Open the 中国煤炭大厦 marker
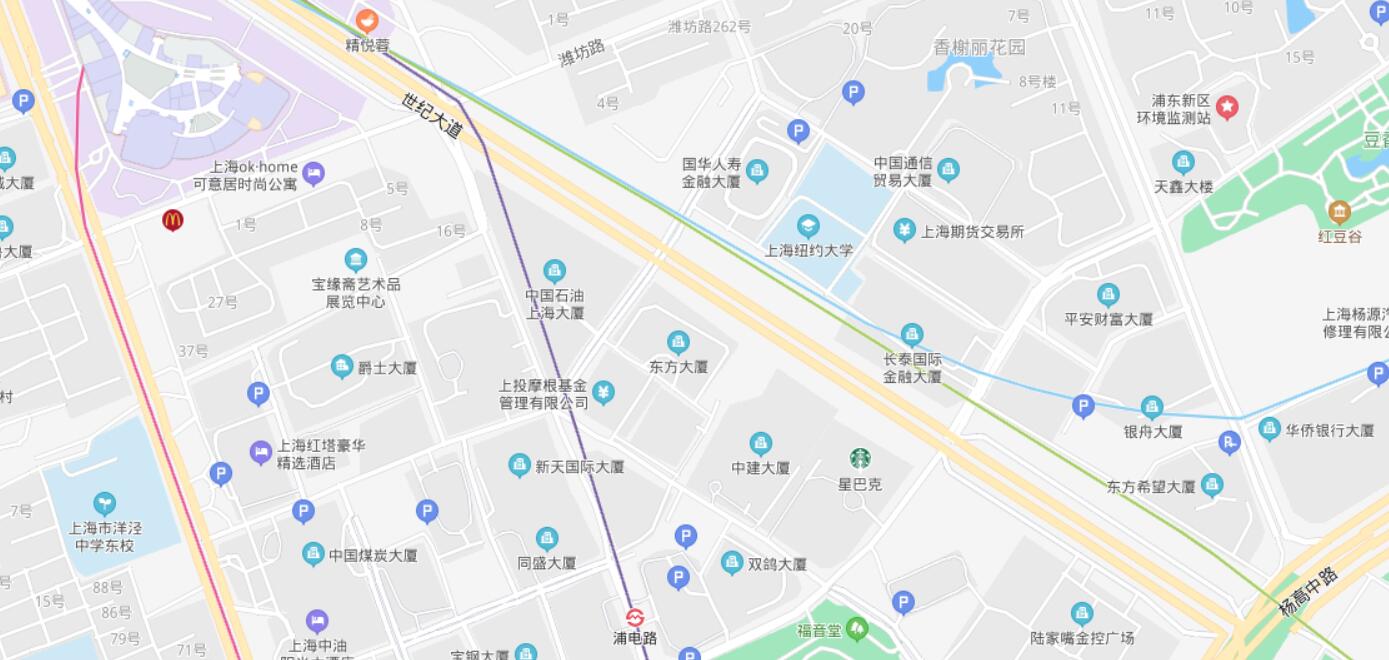The height and width of the screenshot is (660, 1389). (314, 554)
